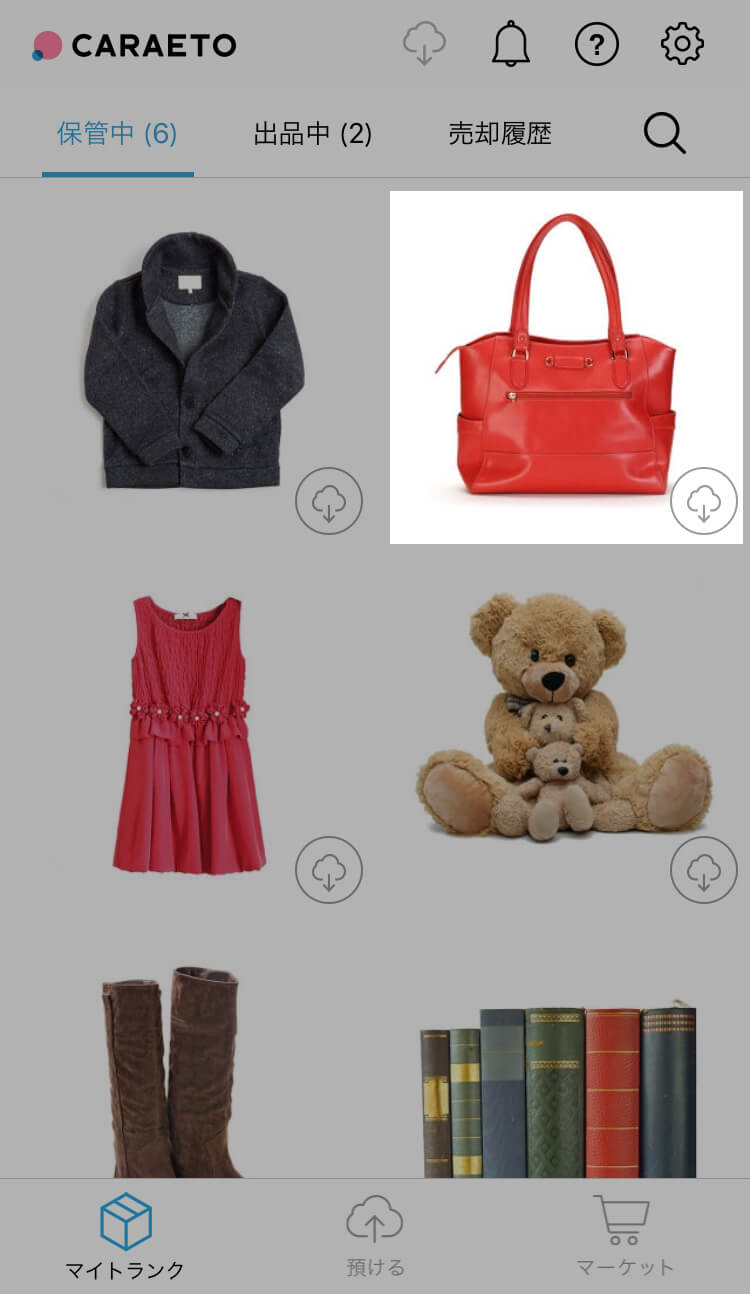Switch to the 出品中 tab
This screenshot has height=1294, width=750.
312,134
